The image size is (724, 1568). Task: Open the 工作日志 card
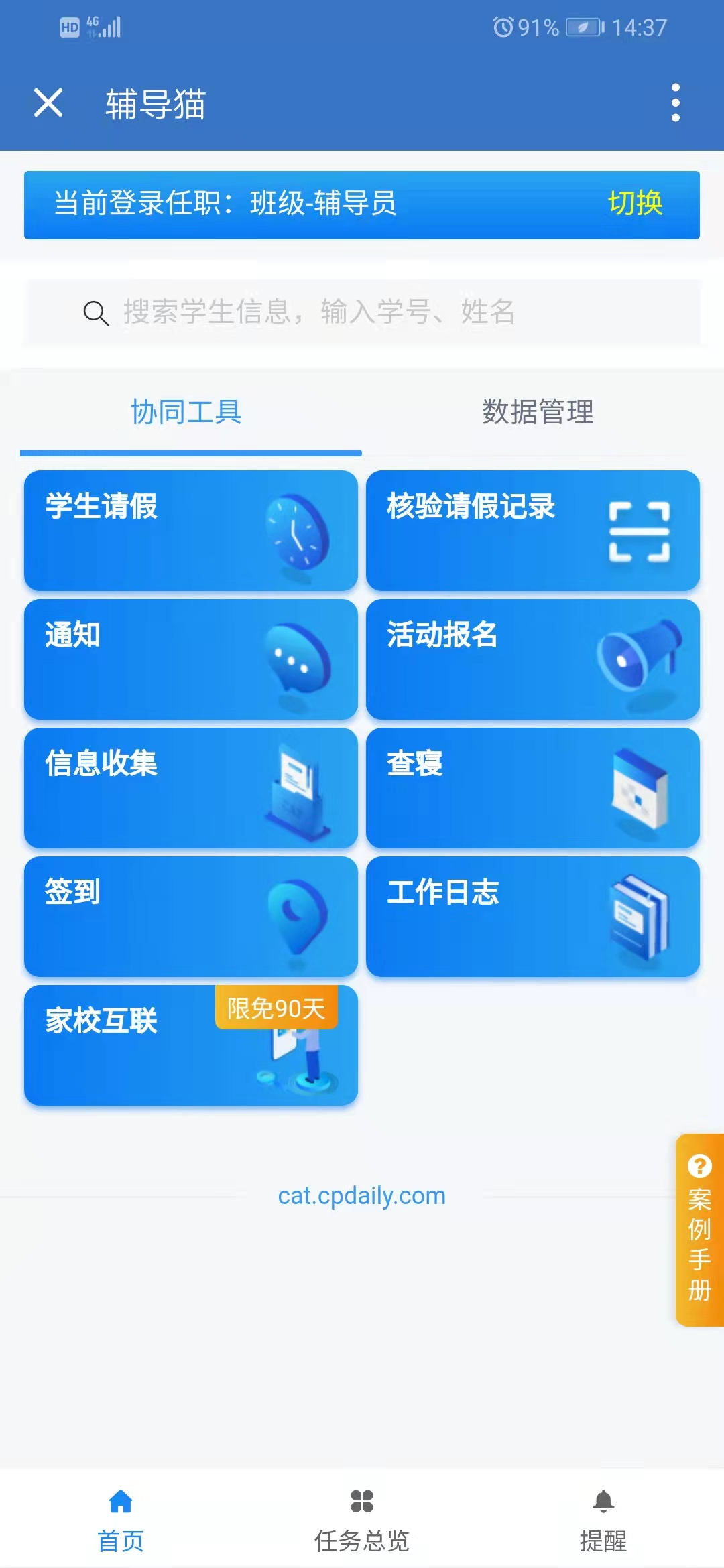click(x=533, y=917)
